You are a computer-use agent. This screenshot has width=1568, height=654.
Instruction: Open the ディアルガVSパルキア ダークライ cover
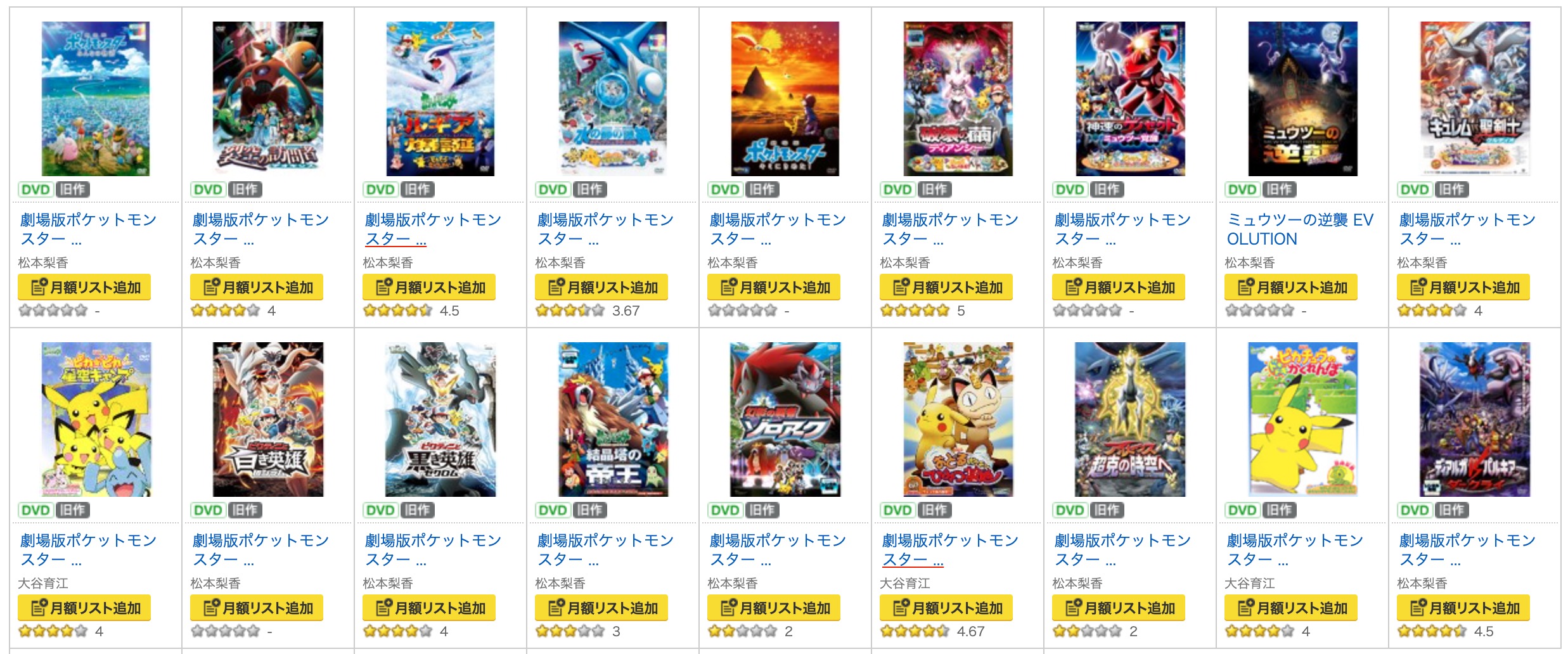point(1474,419)
